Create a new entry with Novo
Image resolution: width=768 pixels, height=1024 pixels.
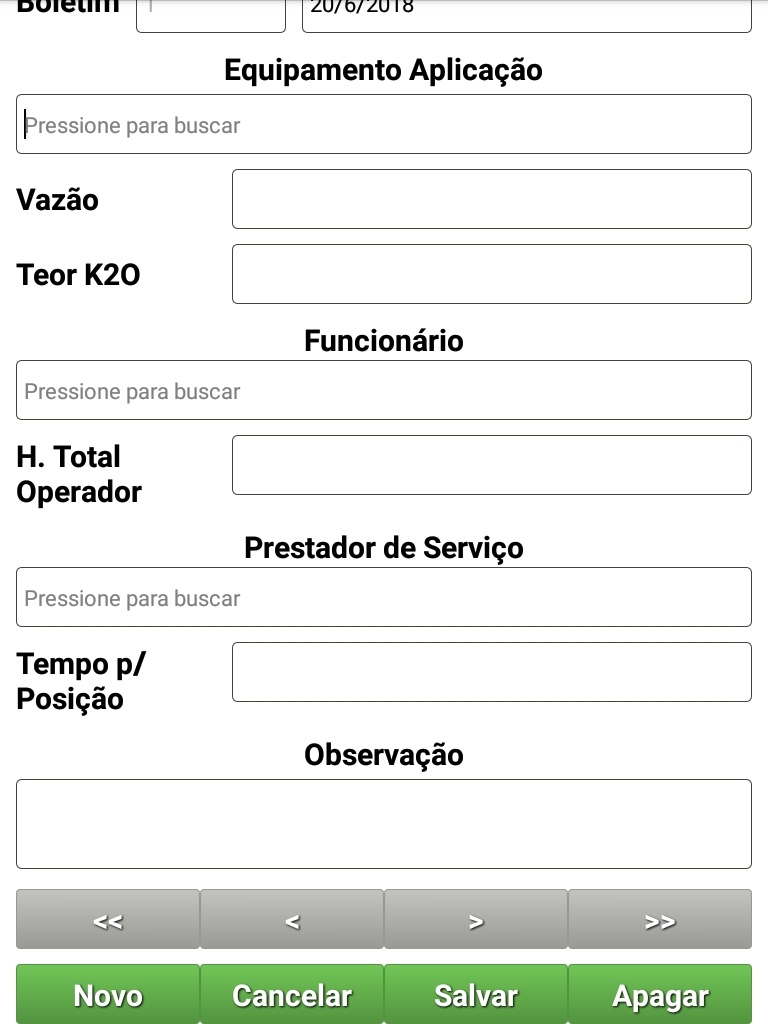tap(108, 995)
